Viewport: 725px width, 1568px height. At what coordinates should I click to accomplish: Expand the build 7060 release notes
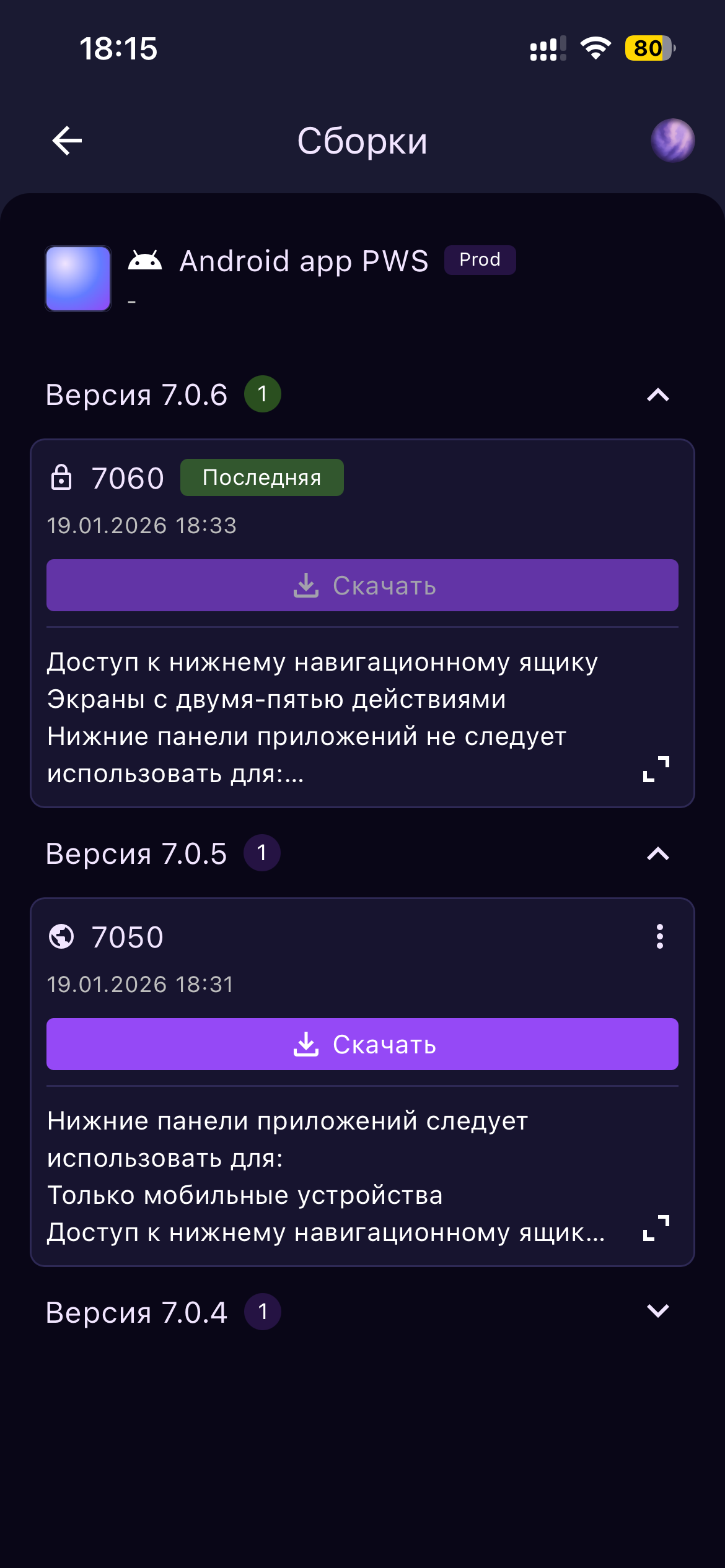(x=656, y=769)
